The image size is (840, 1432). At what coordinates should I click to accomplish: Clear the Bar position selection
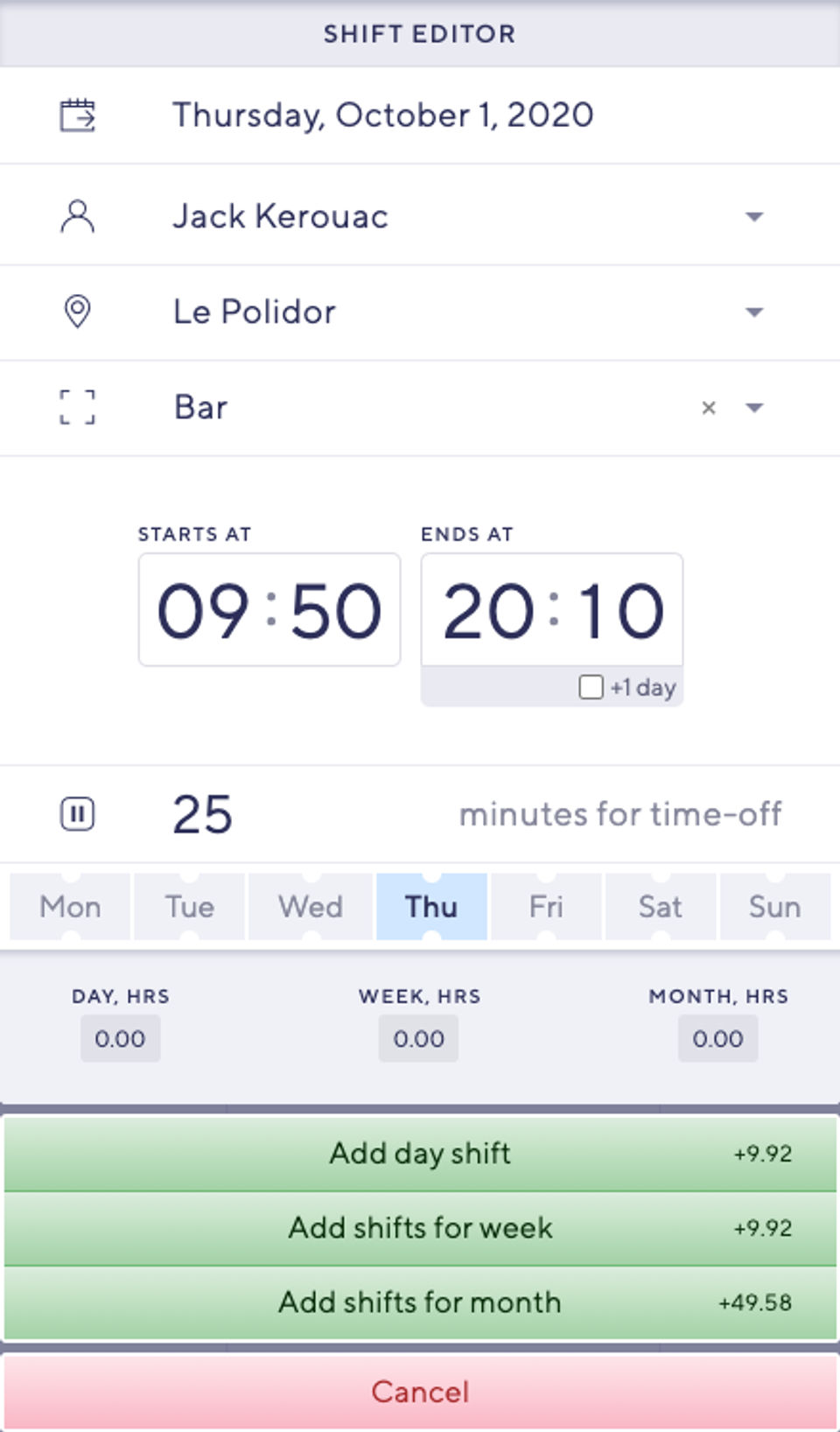[x=709, y=407]
